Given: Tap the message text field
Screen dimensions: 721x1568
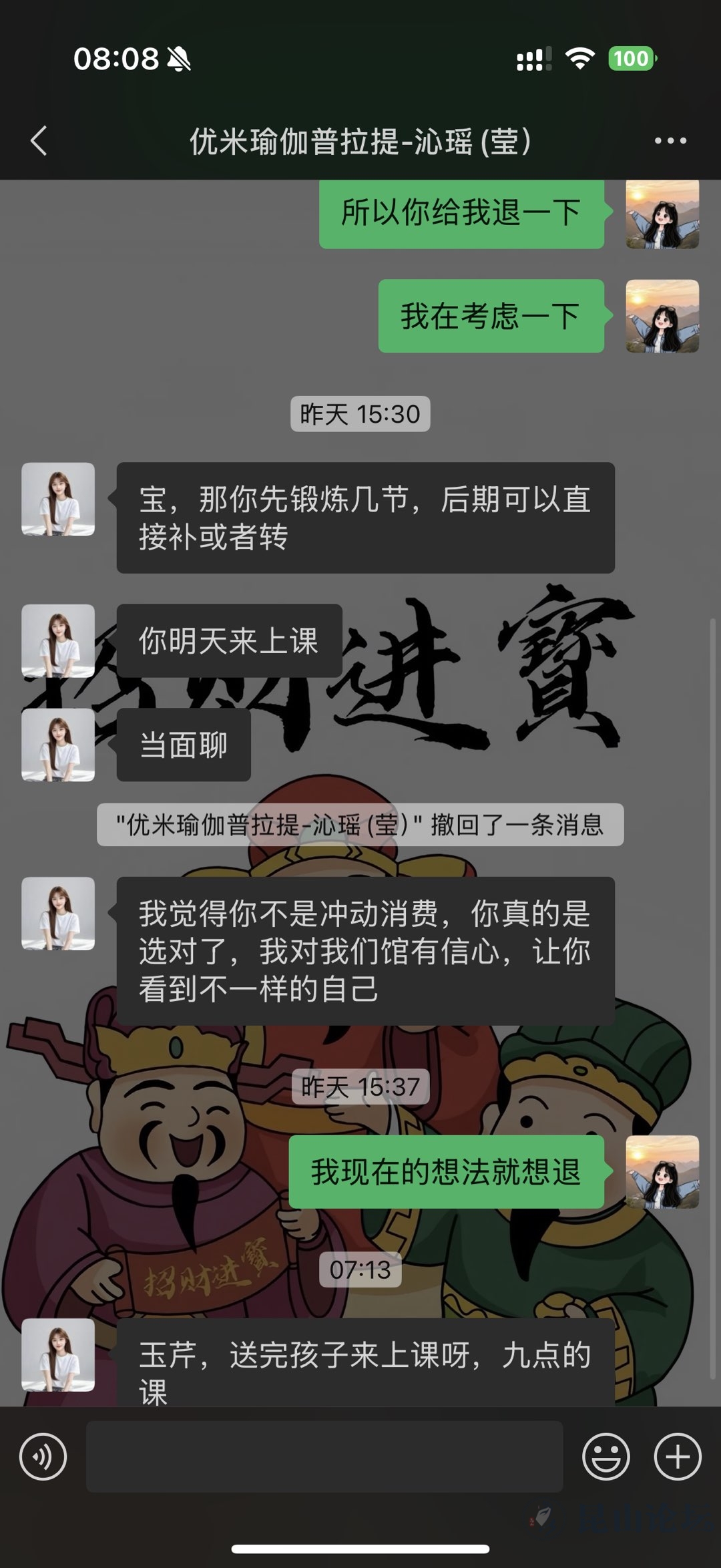Looking at the screenshot, I should (324, 1456).
